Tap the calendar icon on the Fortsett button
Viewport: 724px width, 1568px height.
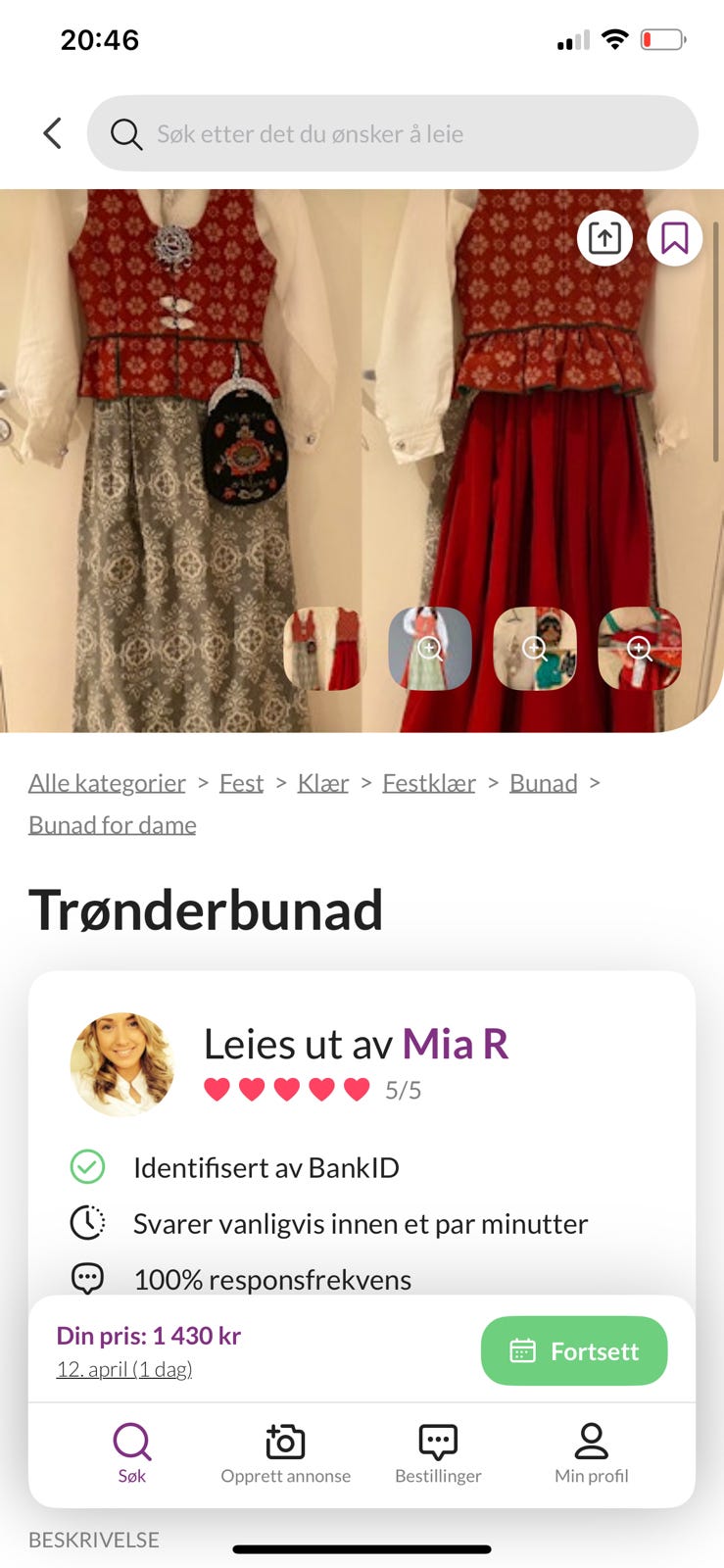[526, 1350]
